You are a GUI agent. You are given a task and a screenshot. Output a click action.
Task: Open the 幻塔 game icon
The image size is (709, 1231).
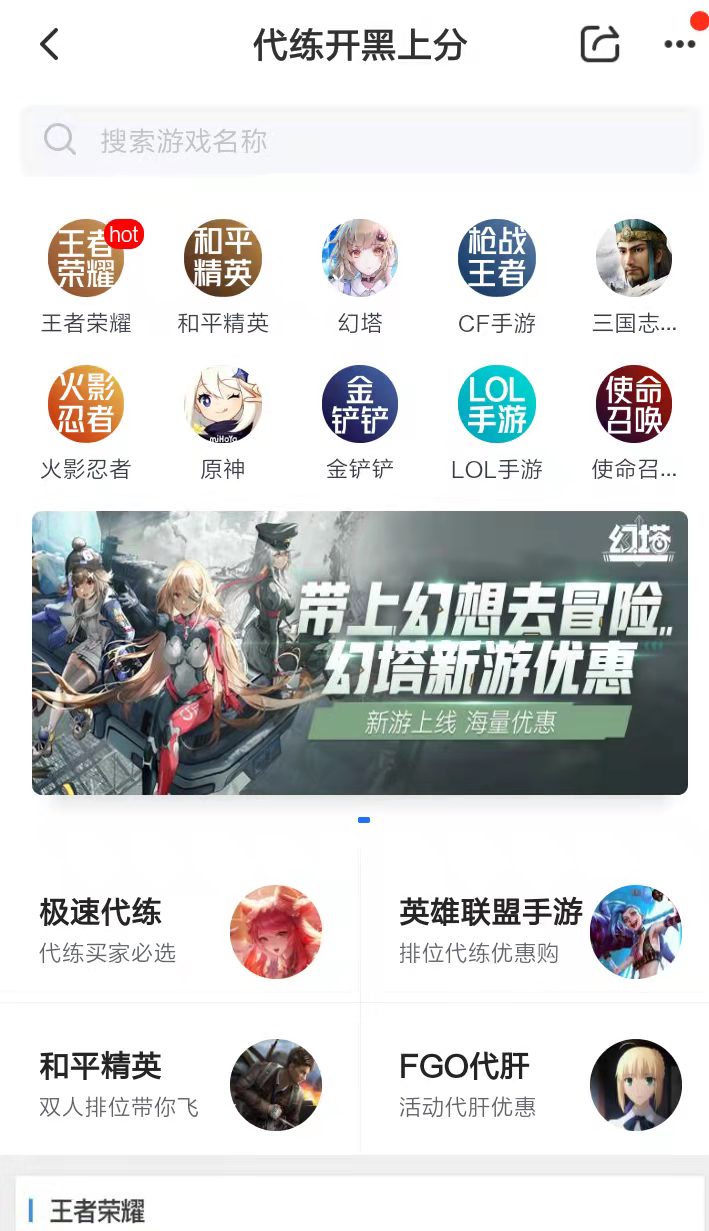pos(360,259)
